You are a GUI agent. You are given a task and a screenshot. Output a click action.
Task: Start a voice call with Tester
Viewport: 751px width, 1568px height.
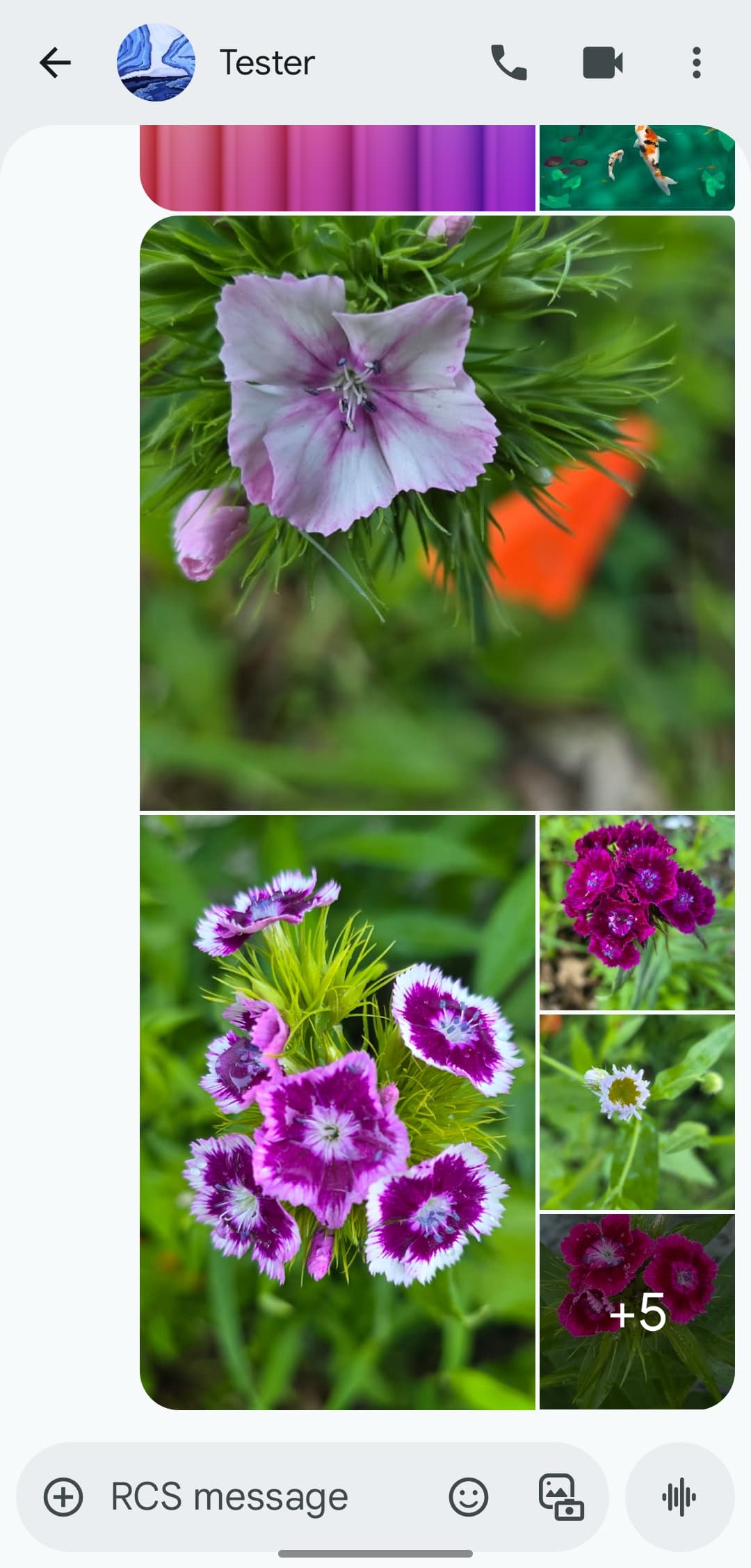(508, 63)
